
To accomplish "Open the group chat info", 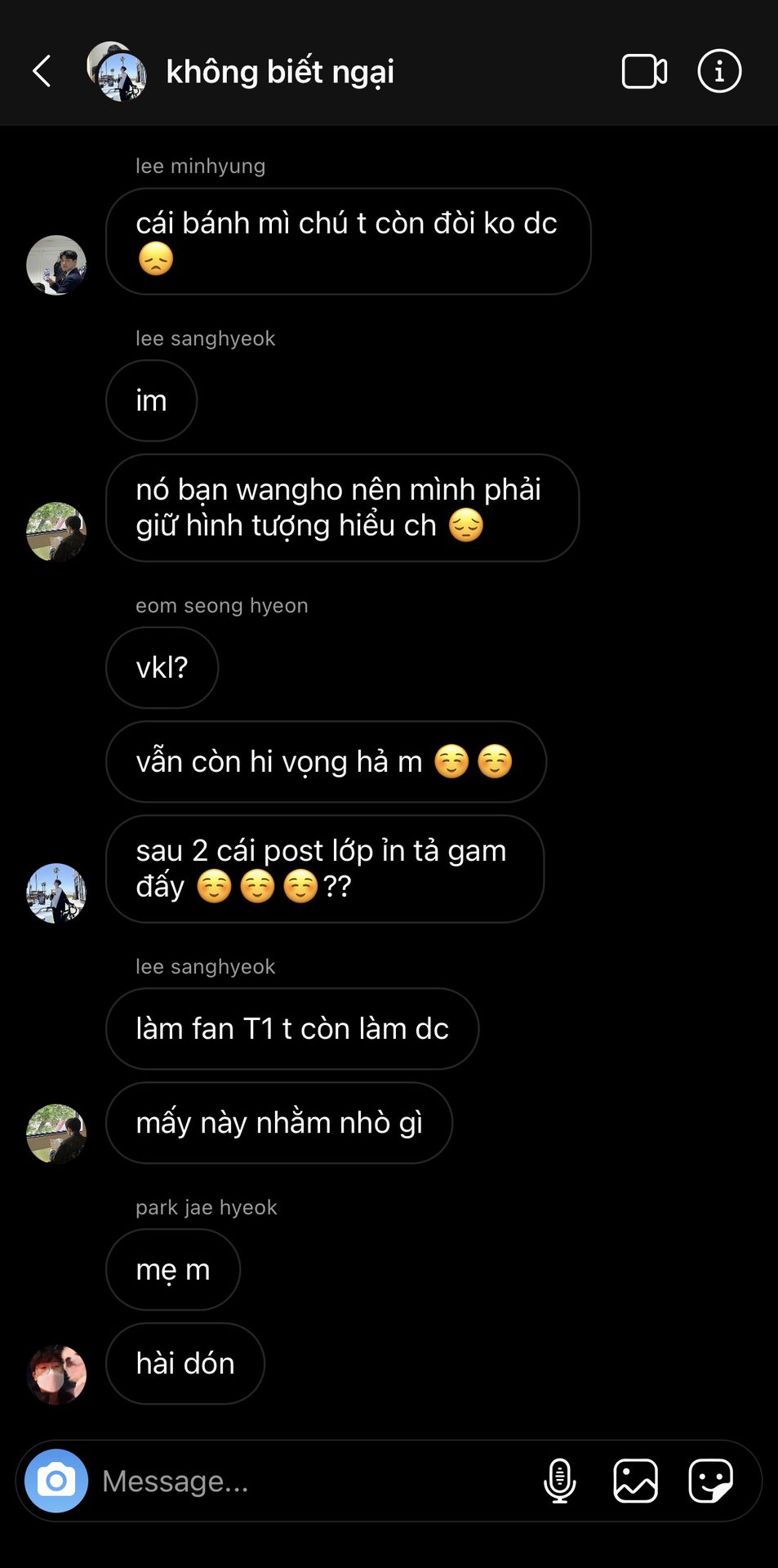I will pos(718,72).
